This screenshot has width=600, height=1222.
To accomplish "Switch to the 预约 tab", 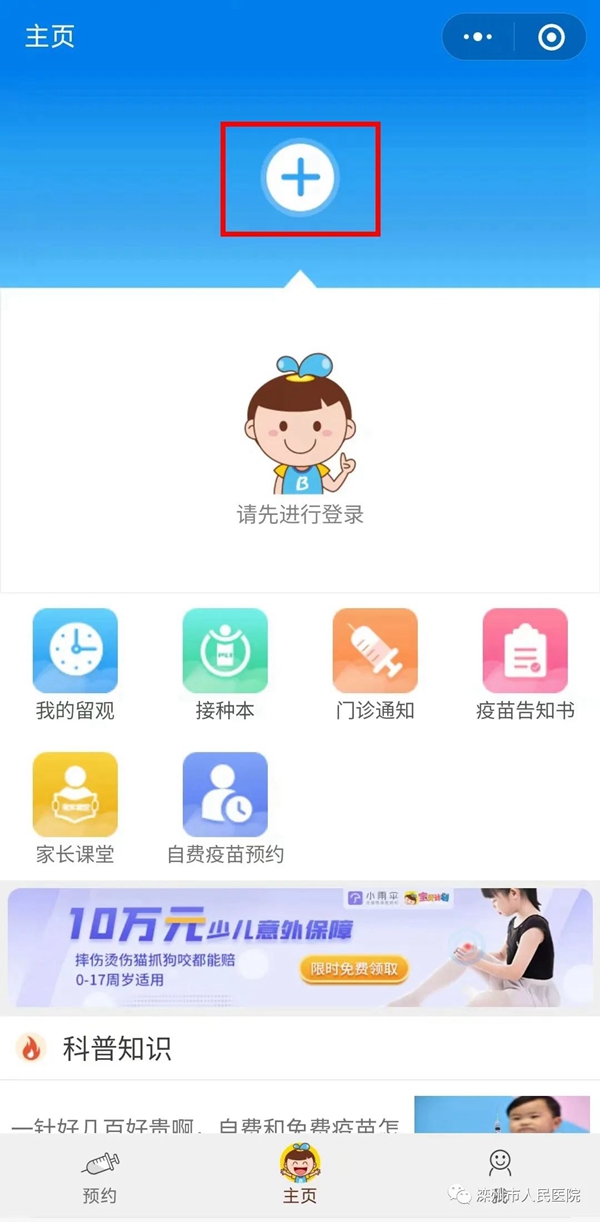I will 100,1177.
